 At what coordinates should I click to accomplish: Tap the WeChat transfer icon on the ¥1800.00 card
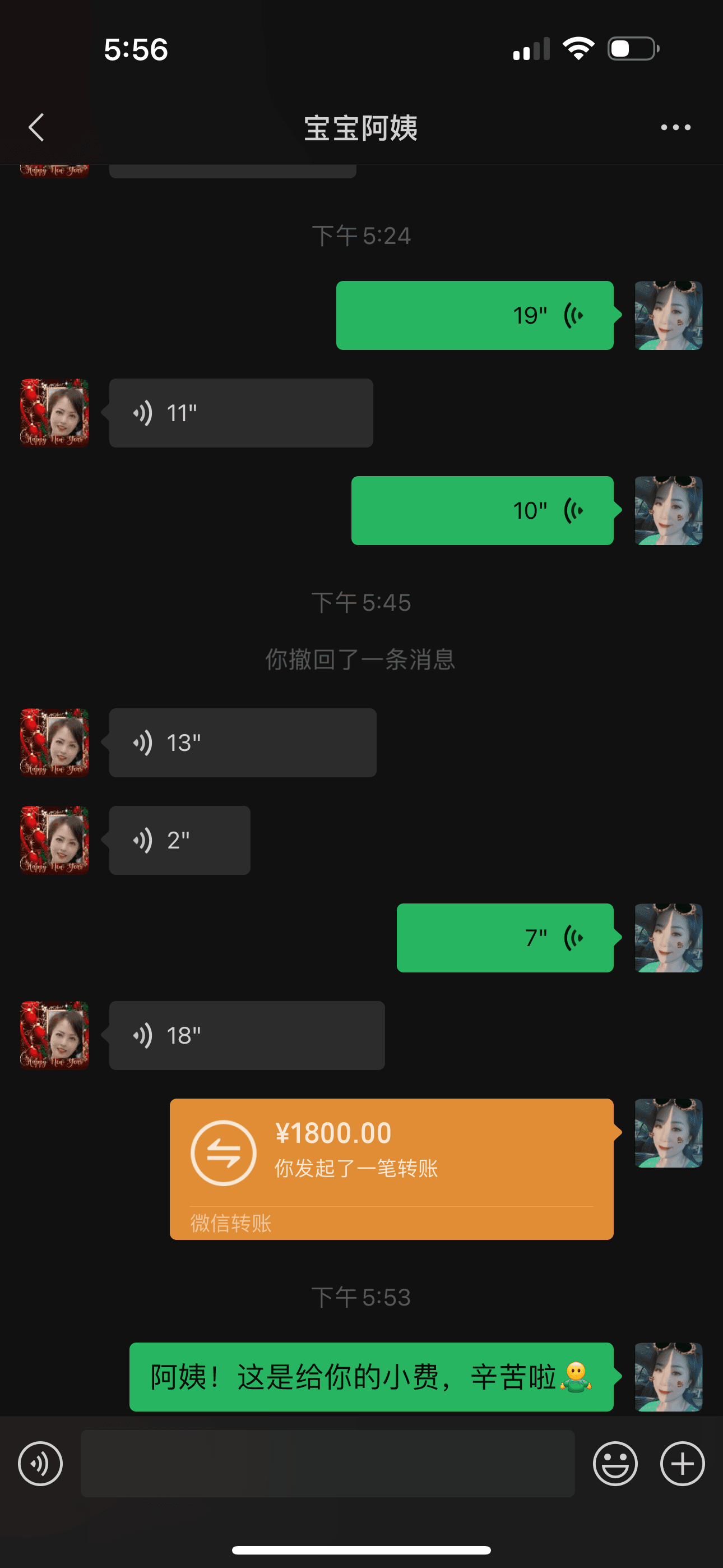(224, 1152)
